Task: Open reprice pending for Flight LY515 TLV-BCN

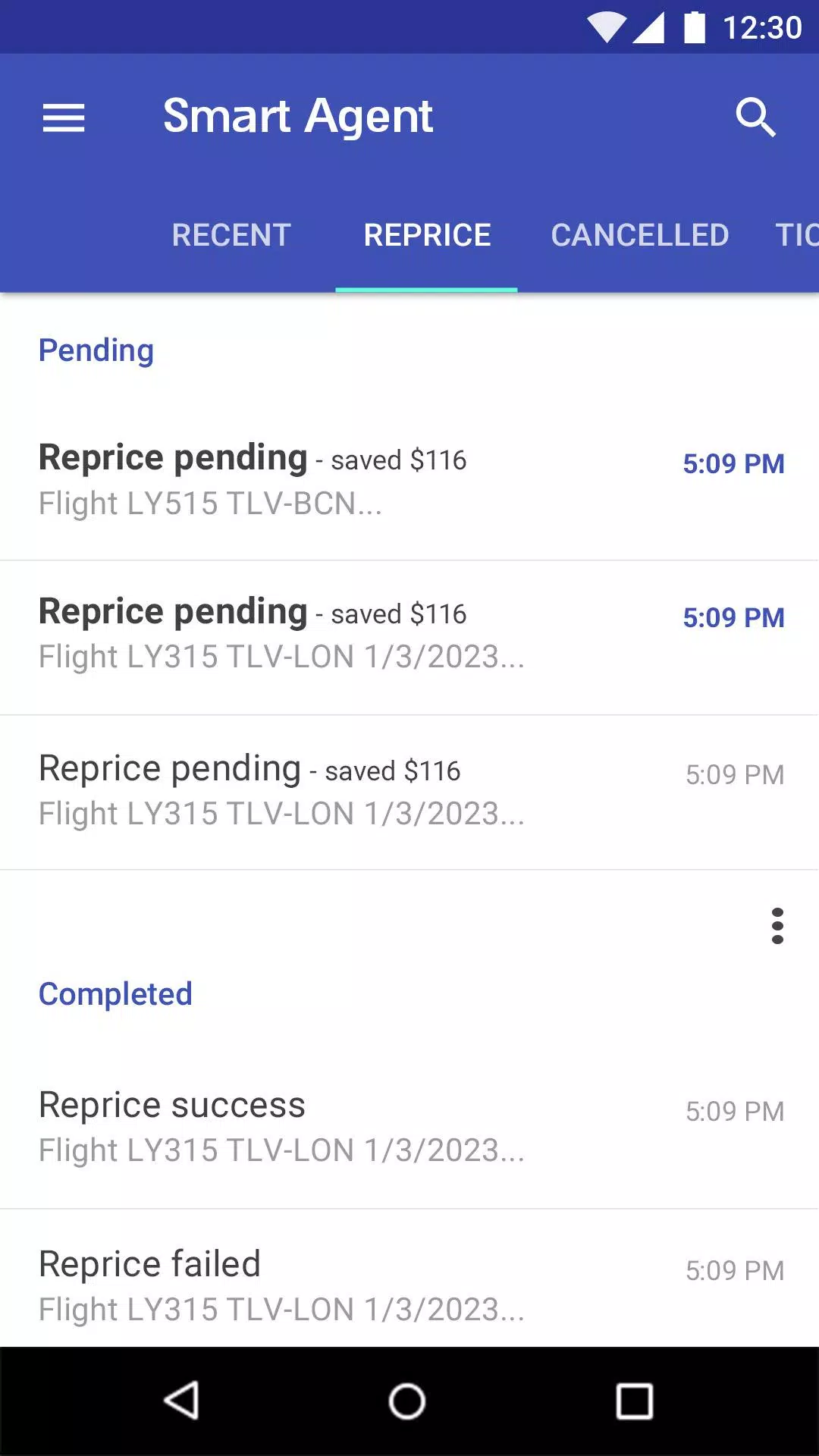Action: tap(409, 482)
